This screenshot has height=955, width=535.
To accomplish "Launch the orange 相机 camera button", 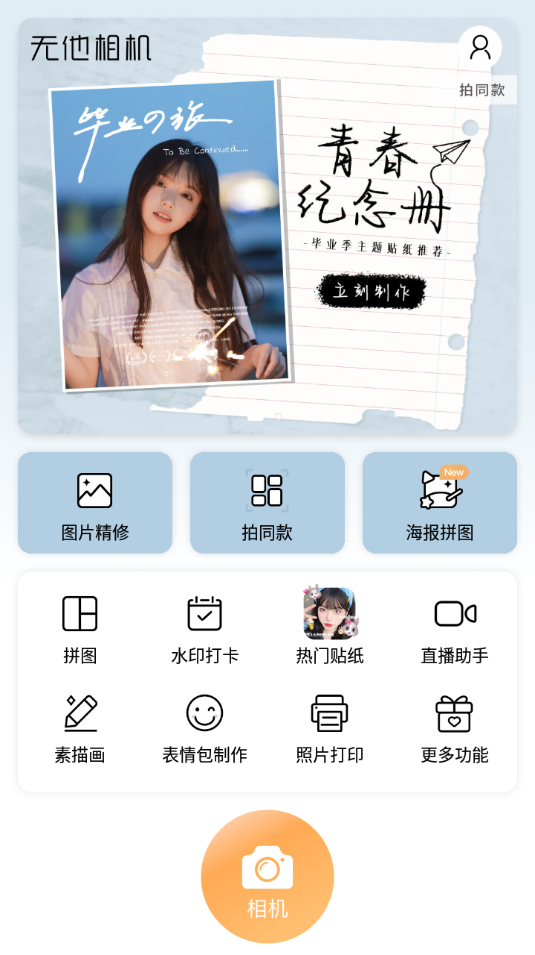I will coord(268,876).
